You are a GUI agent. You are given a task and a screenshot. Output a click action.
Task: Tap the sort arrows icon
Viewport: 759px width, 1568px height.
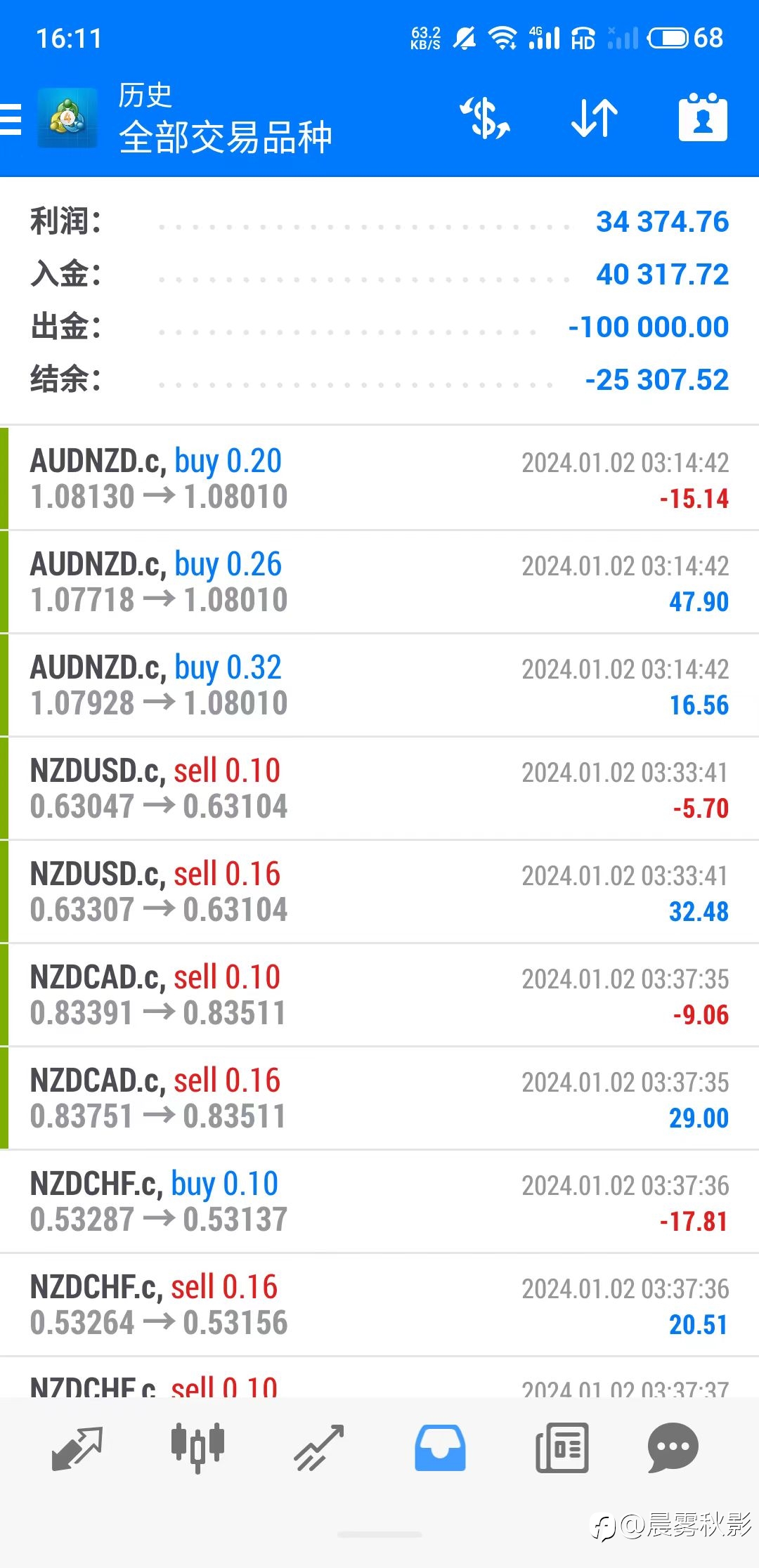pyautogui.click(x=595, y=118)
